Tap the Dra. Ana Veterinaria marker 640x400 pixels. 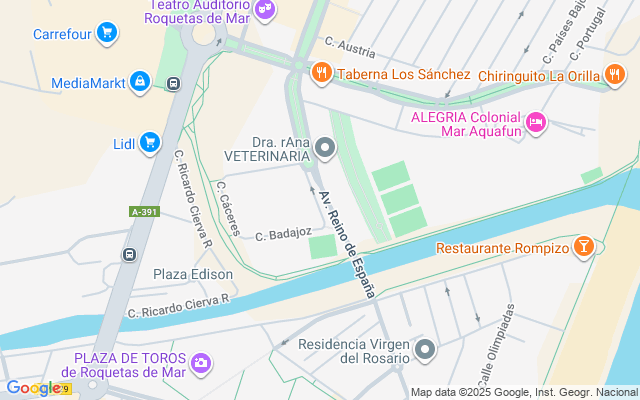(x=325, y=149)
